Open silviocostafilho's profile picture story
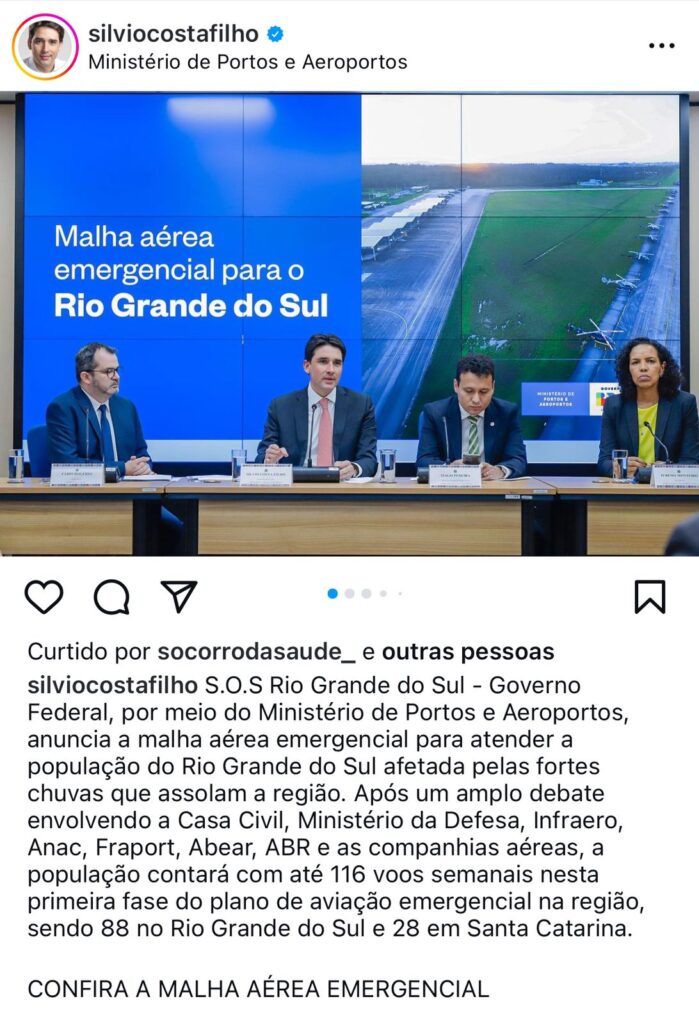 pos(44,46)
